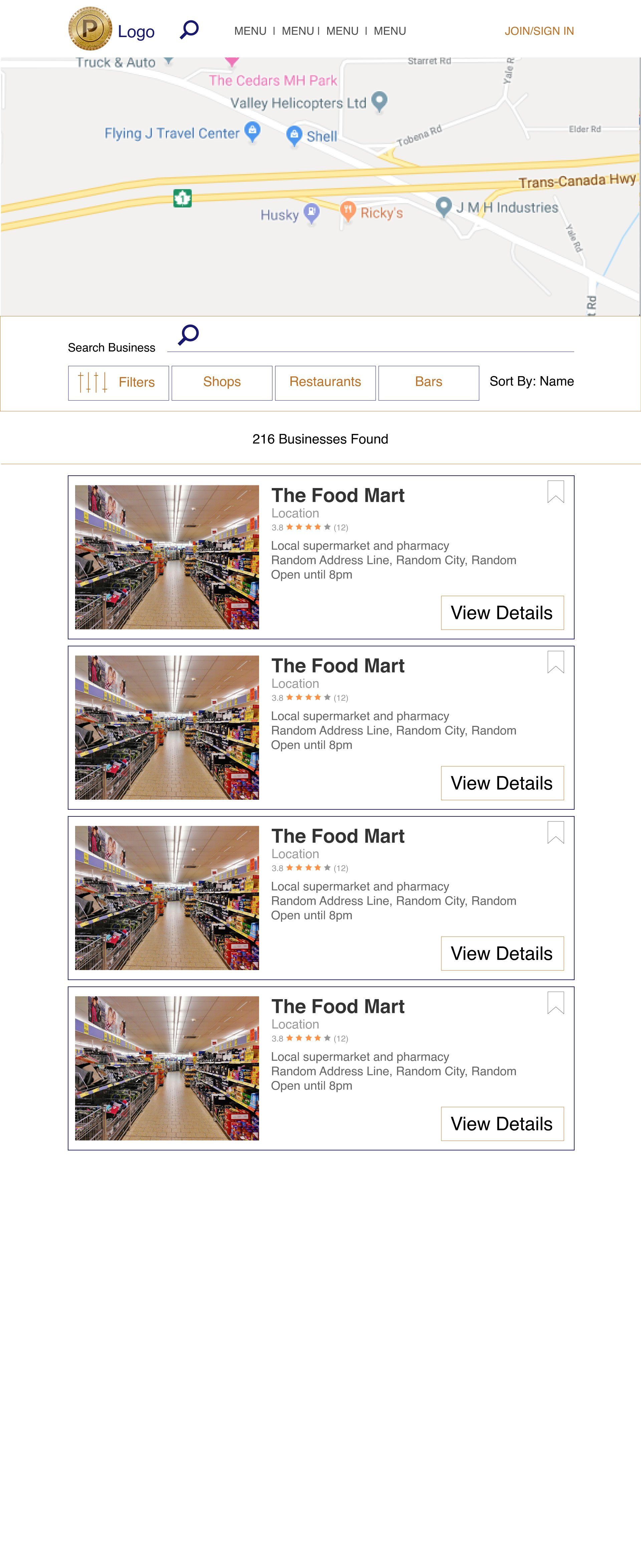View Details of the last Food Mart listing

tap(502, 1124)
